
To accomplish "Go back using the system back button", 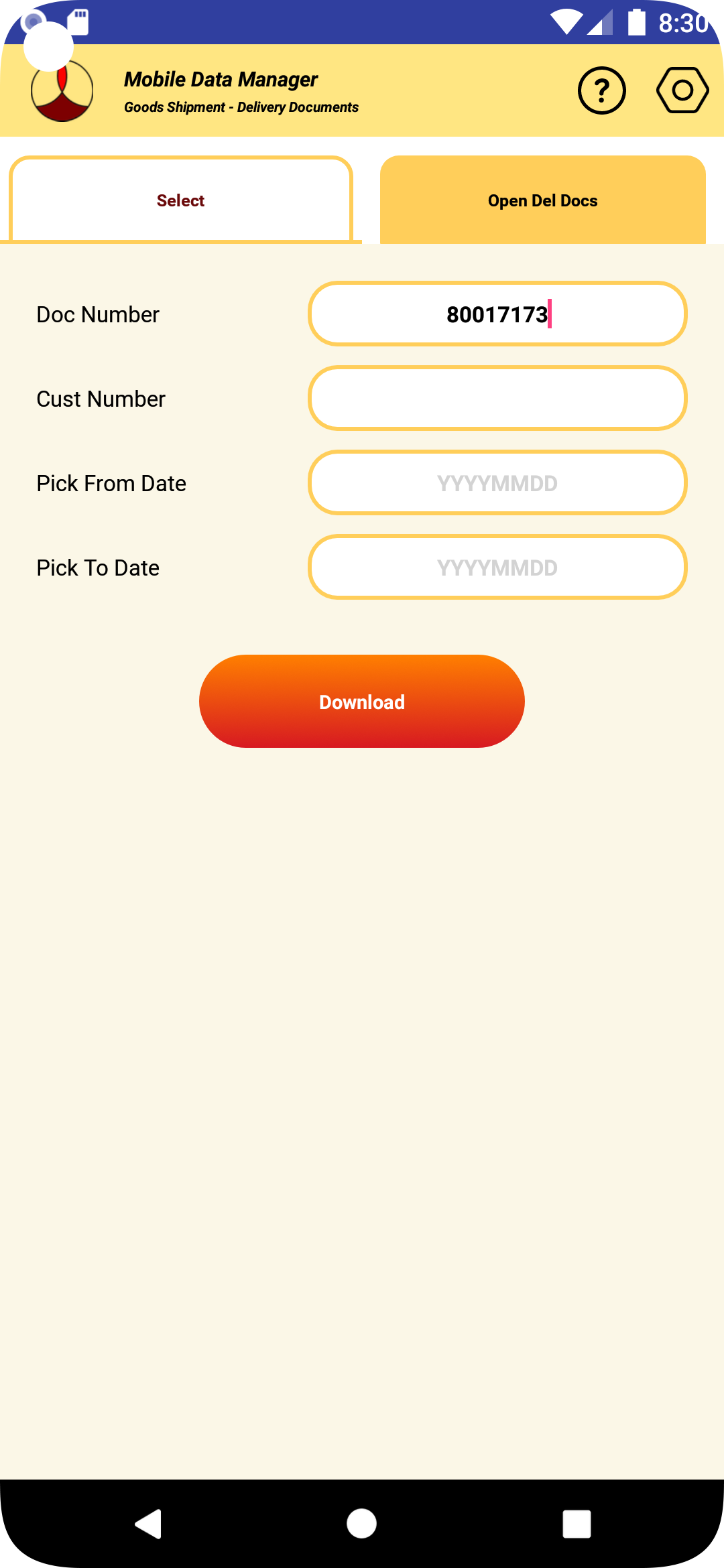I will (x=148, y=1524).
